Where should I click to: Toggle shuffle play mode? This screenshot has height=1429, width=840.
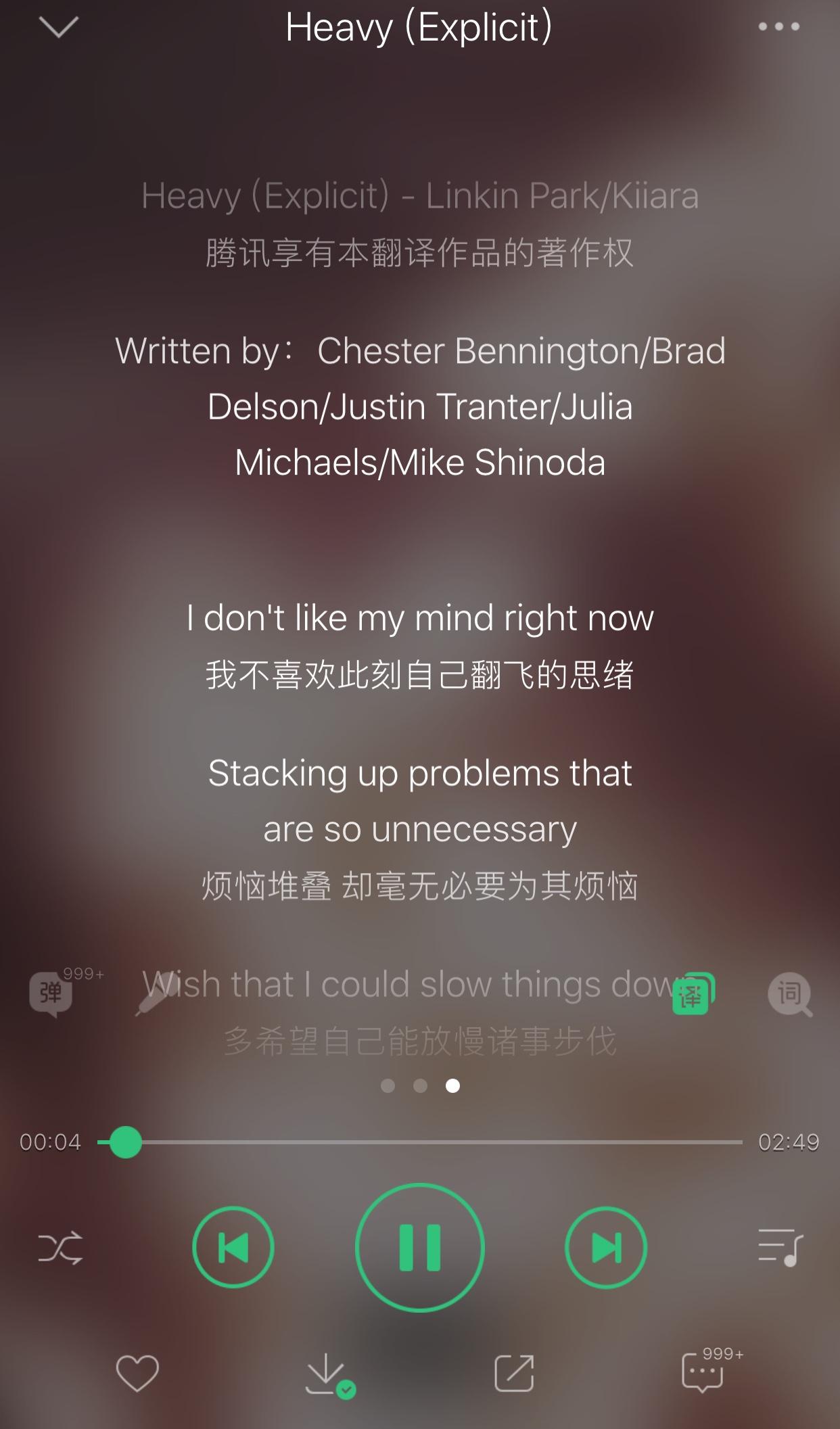(x=60, y=1248)
